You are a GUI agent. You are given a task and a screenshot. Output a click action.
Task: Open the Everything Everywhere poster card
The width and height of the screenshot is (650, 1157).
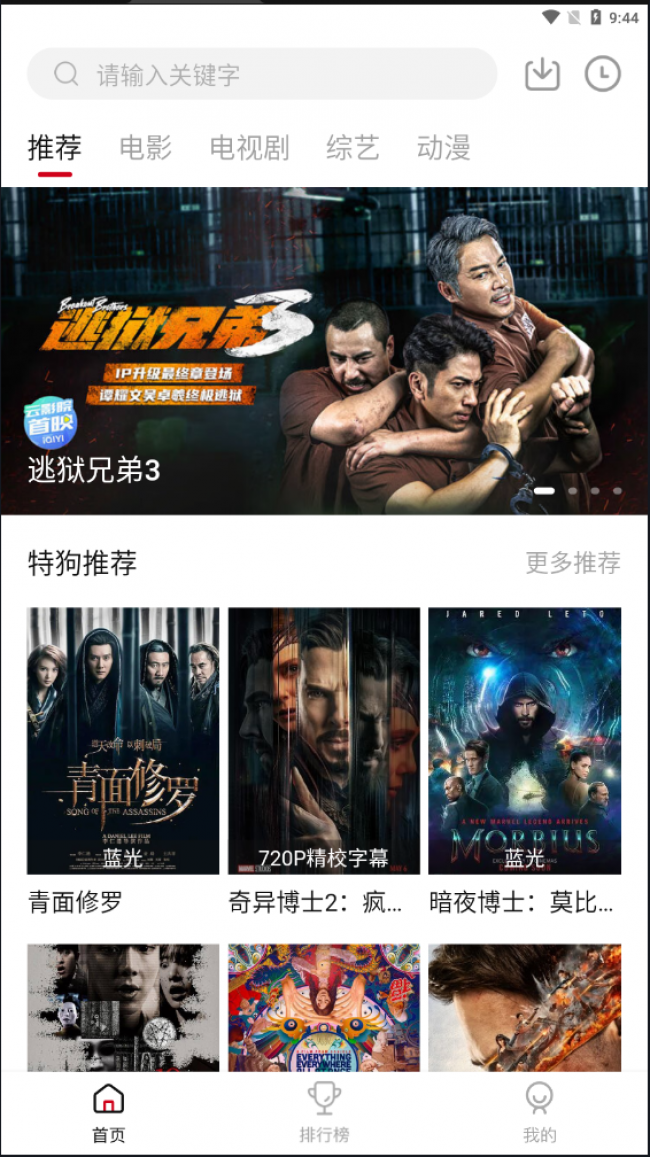point(324,1007)
